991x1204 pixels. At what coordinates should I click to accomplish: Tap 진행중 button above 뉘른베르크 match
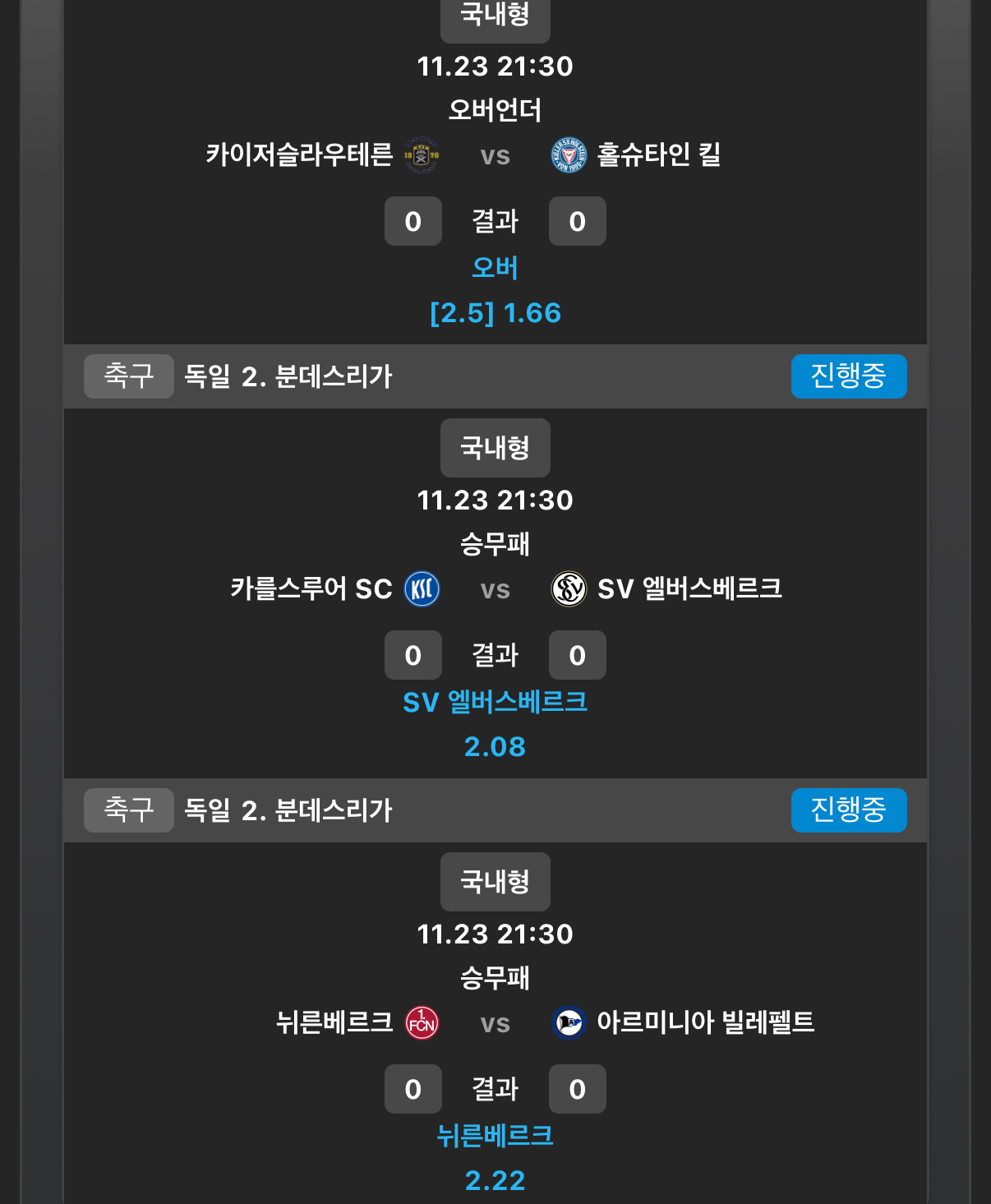(x=848, y=810)
